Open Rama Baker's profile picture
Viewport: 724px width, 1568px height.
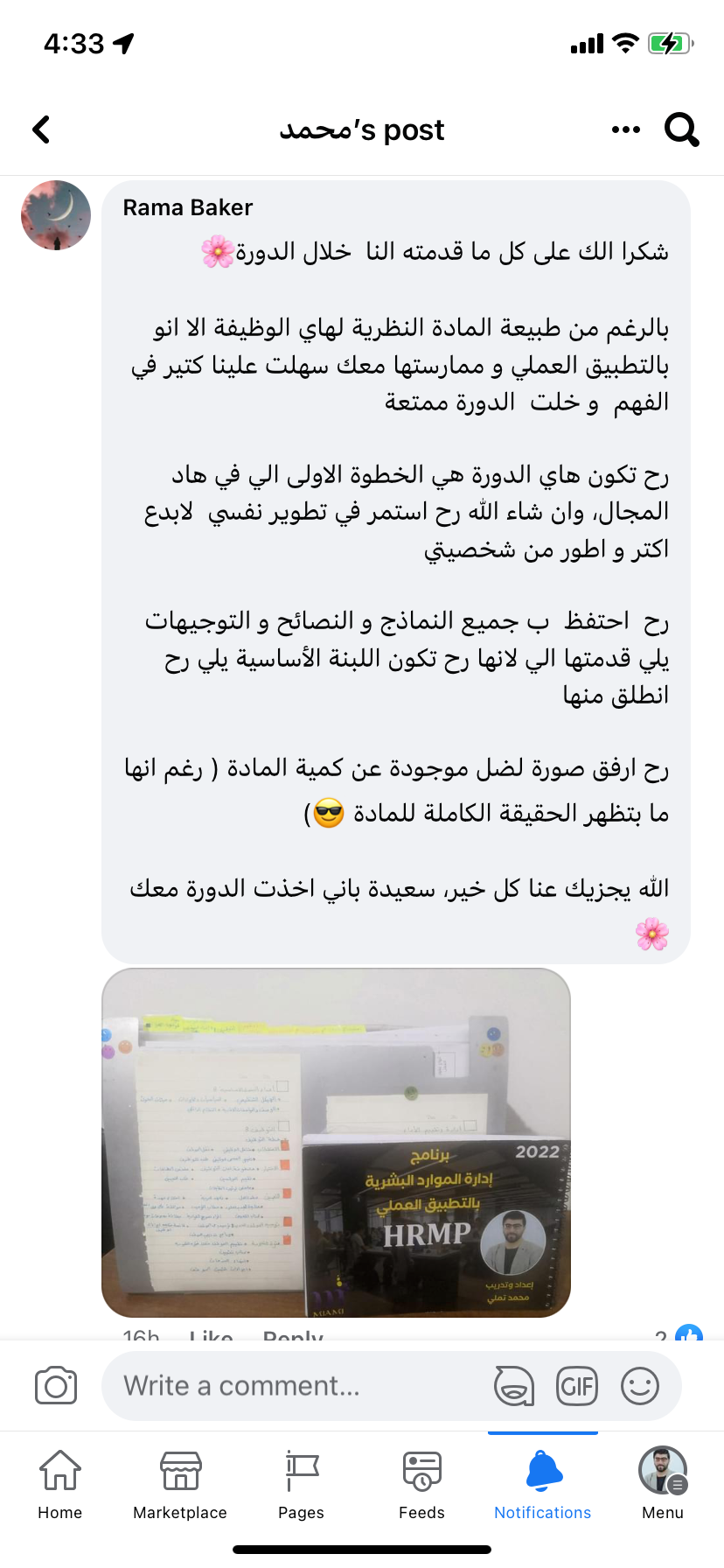56,215
